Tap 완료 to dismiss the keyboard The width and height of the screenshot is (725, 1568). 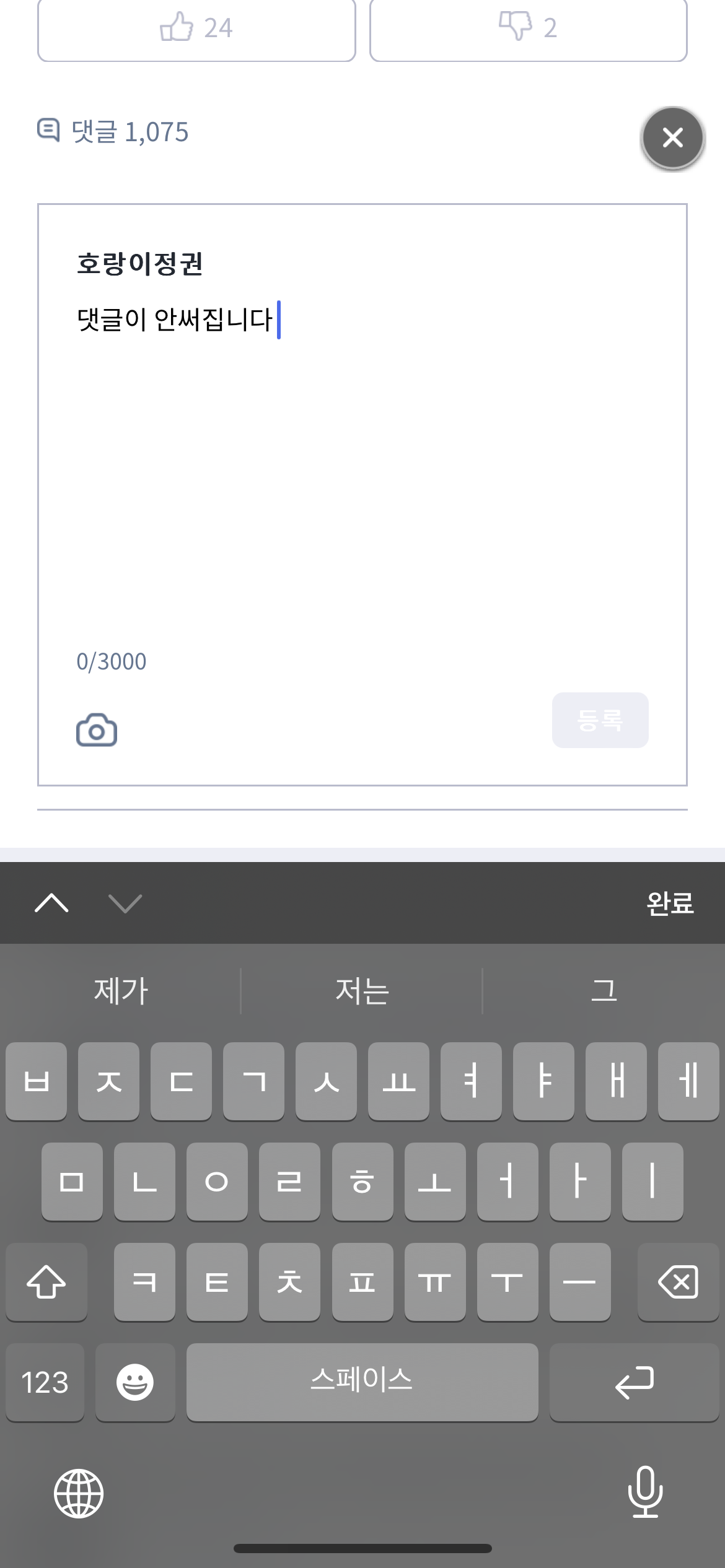(x=669, y=904)
